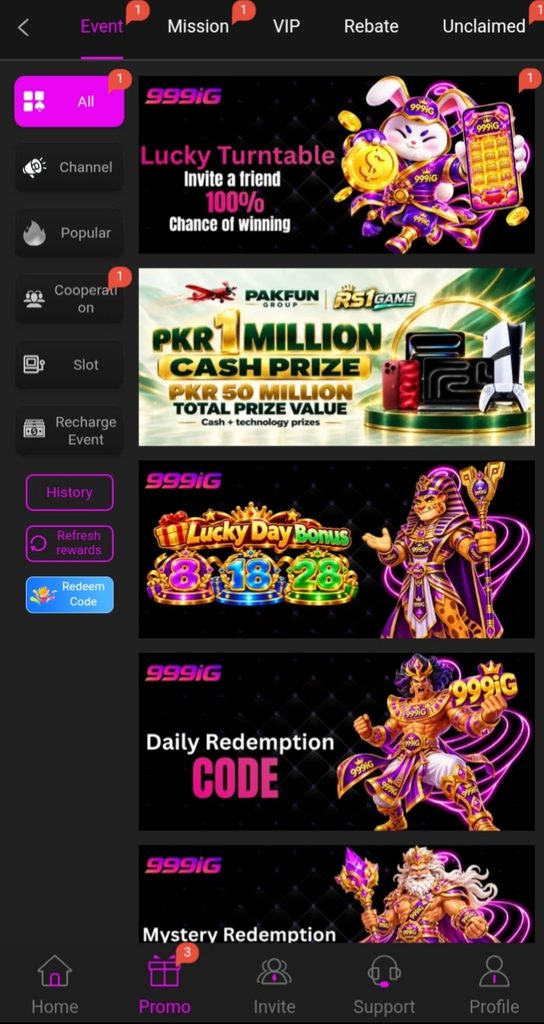Filter events by Popular

(x=69, y=233)
